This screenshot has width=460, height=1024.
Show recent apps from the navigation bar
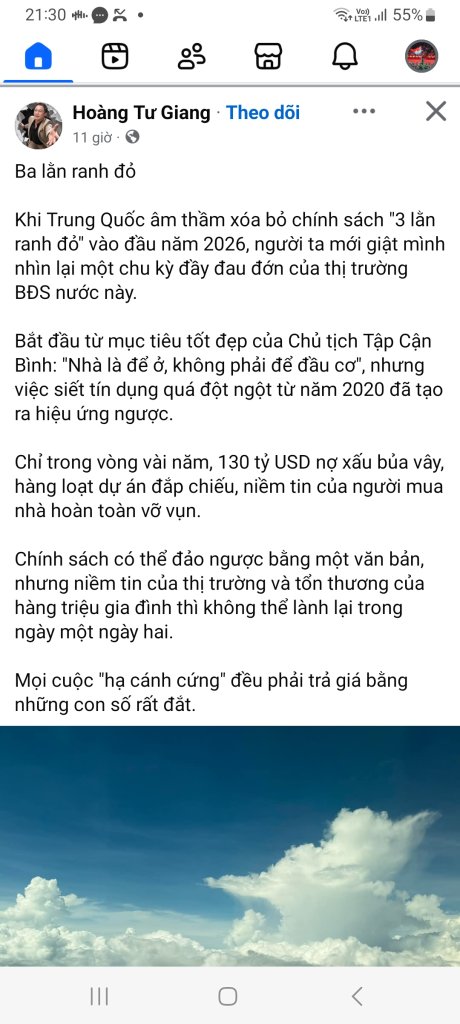coord(99,996)
